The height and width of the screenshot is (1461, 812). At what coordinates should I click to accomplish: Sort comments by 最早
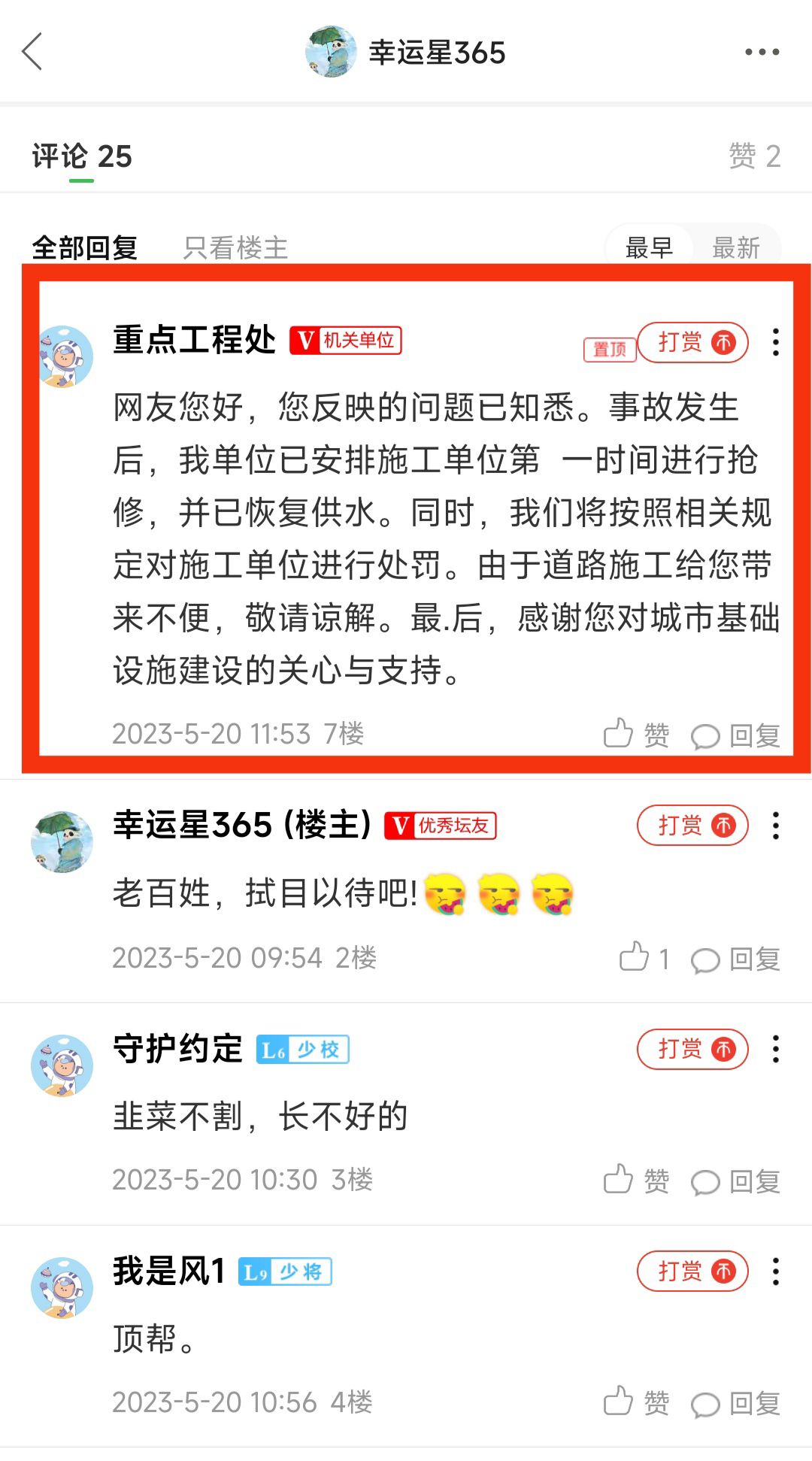click(x=649, y=247)
